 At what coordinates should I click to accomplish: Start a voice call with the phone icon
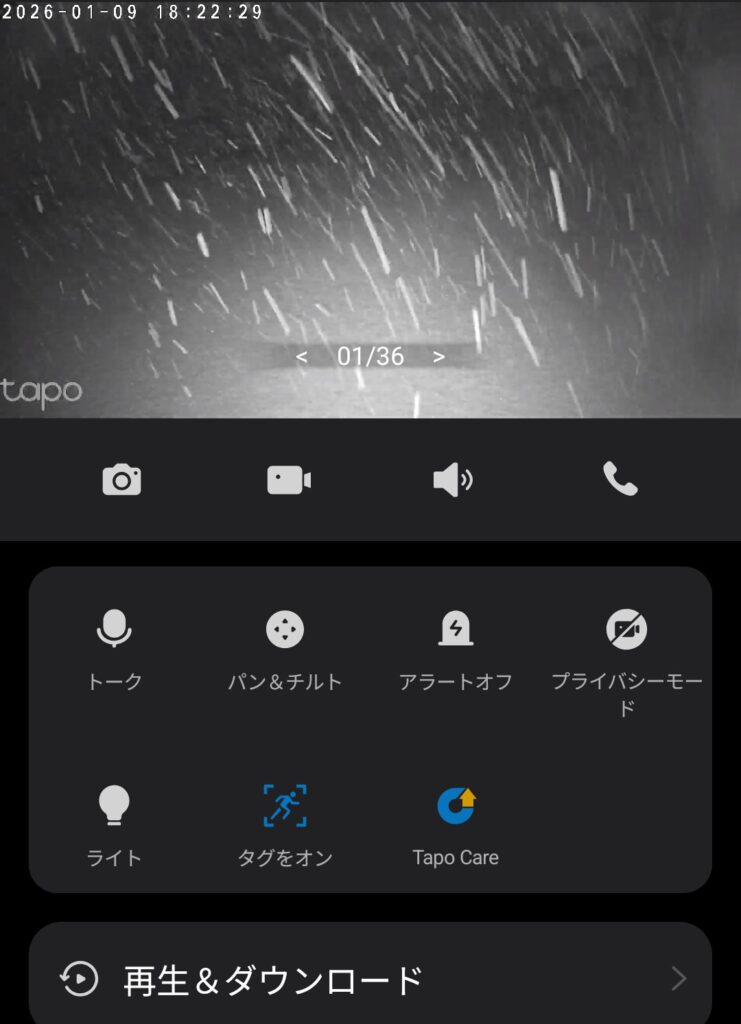(620, 480)
